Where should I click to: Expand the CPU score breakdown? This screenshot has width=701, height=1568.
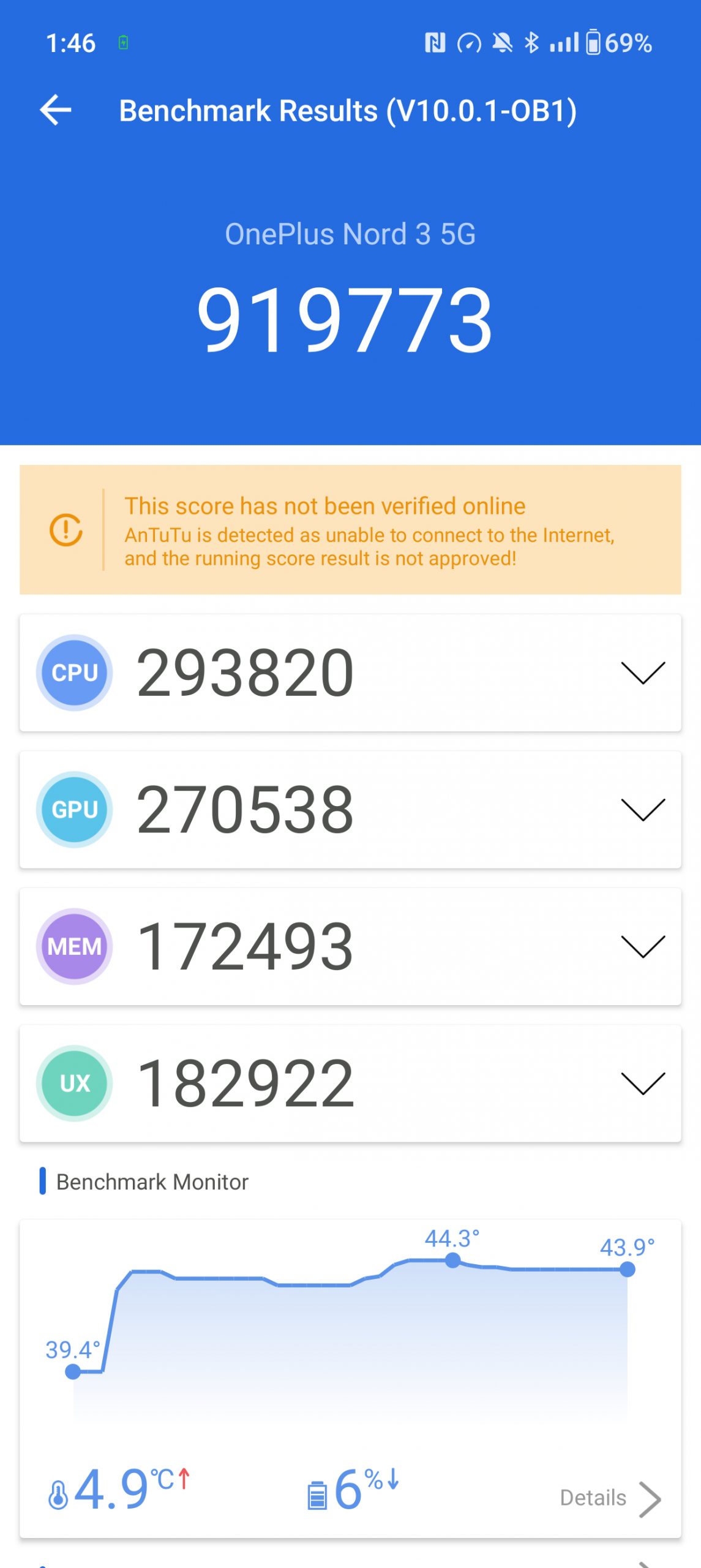[642, 673]
